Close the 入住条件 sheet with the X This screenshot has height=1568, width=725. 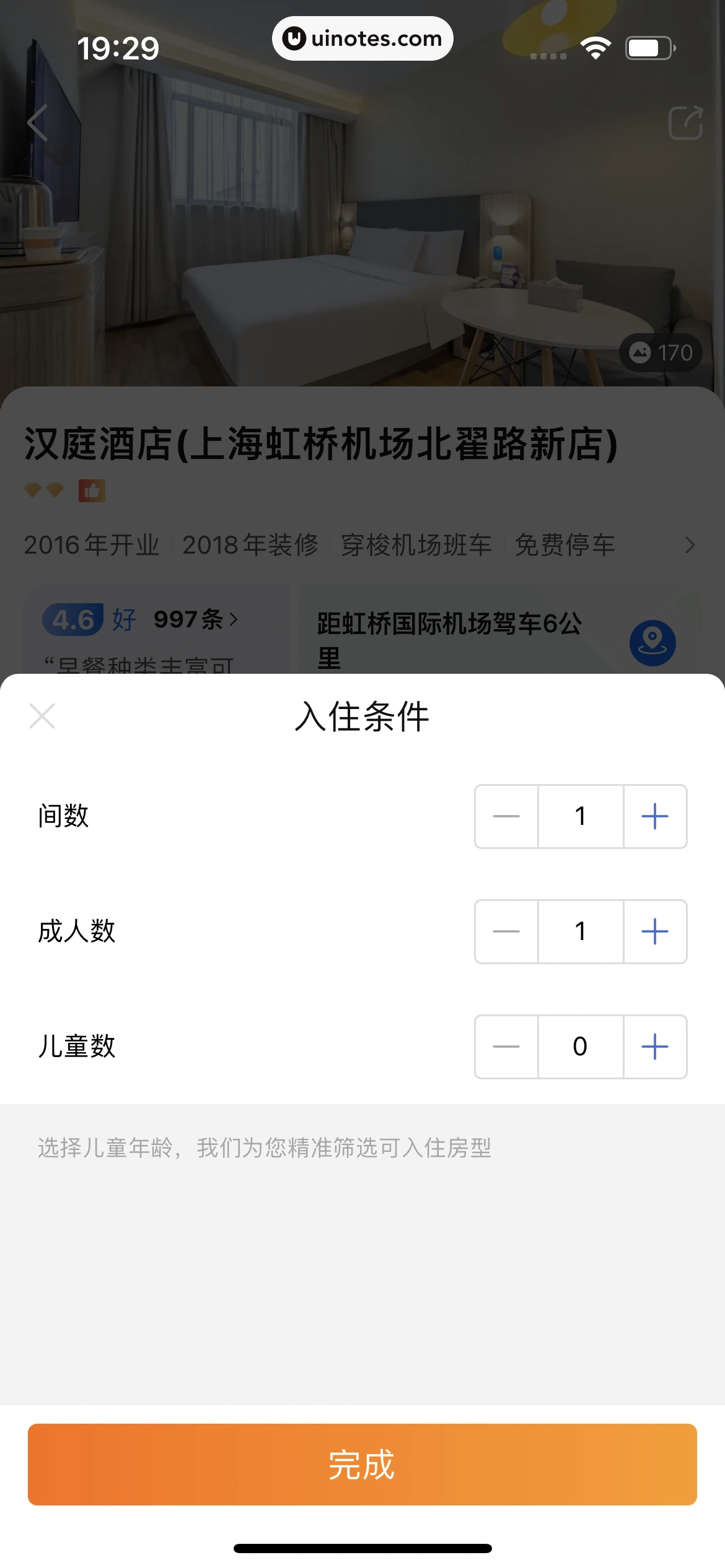42,716
